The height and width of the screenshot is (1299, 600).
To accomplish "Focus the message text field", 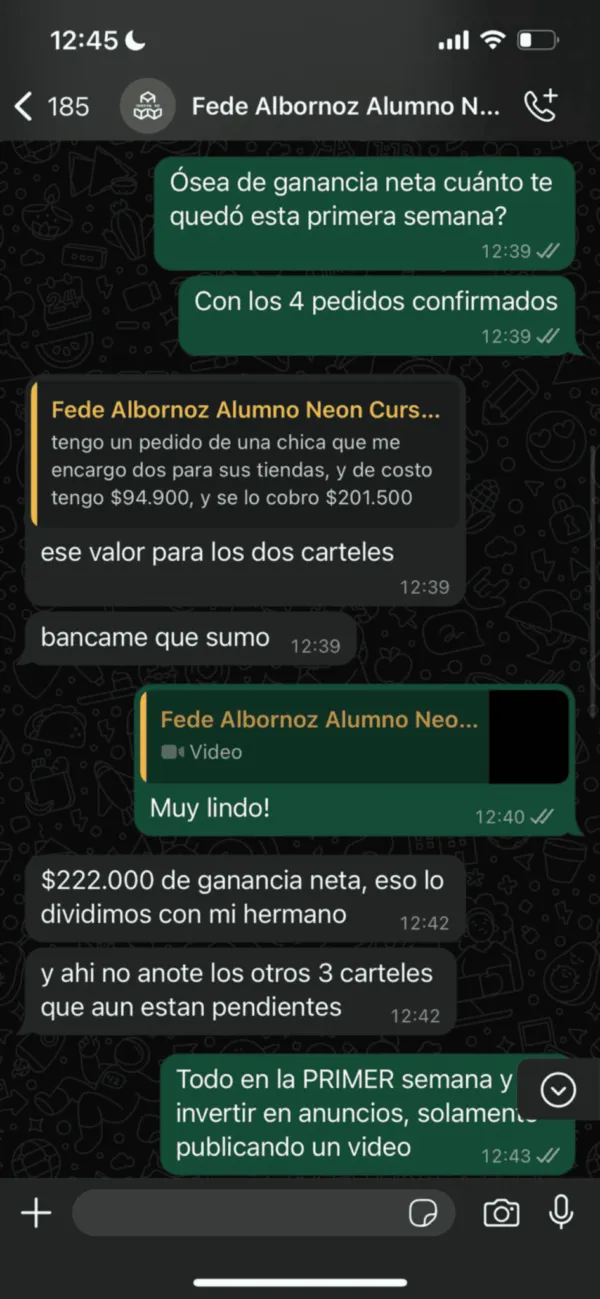I will coord(235,1213).
